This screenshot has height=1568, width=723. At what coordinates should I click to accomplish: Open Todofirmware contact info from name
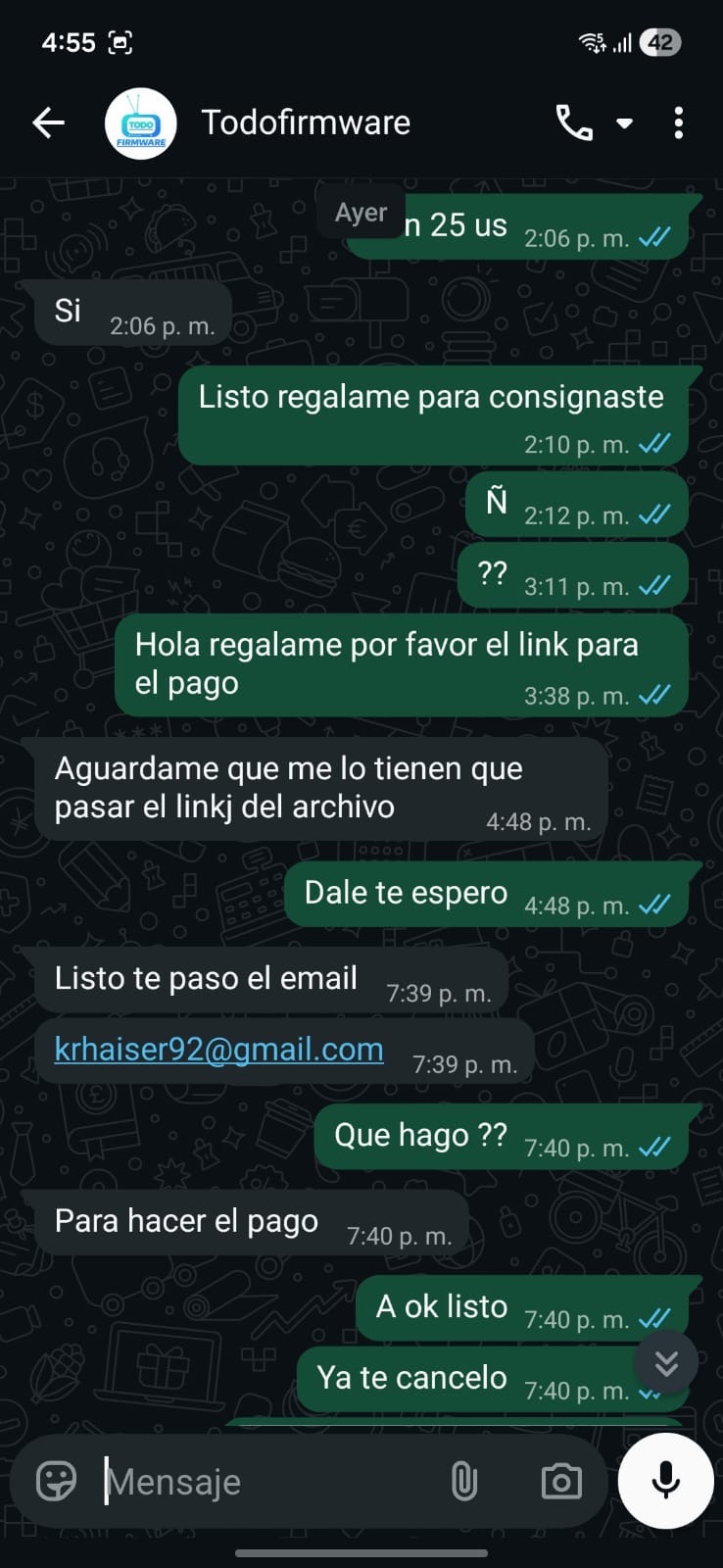[306, 123]
